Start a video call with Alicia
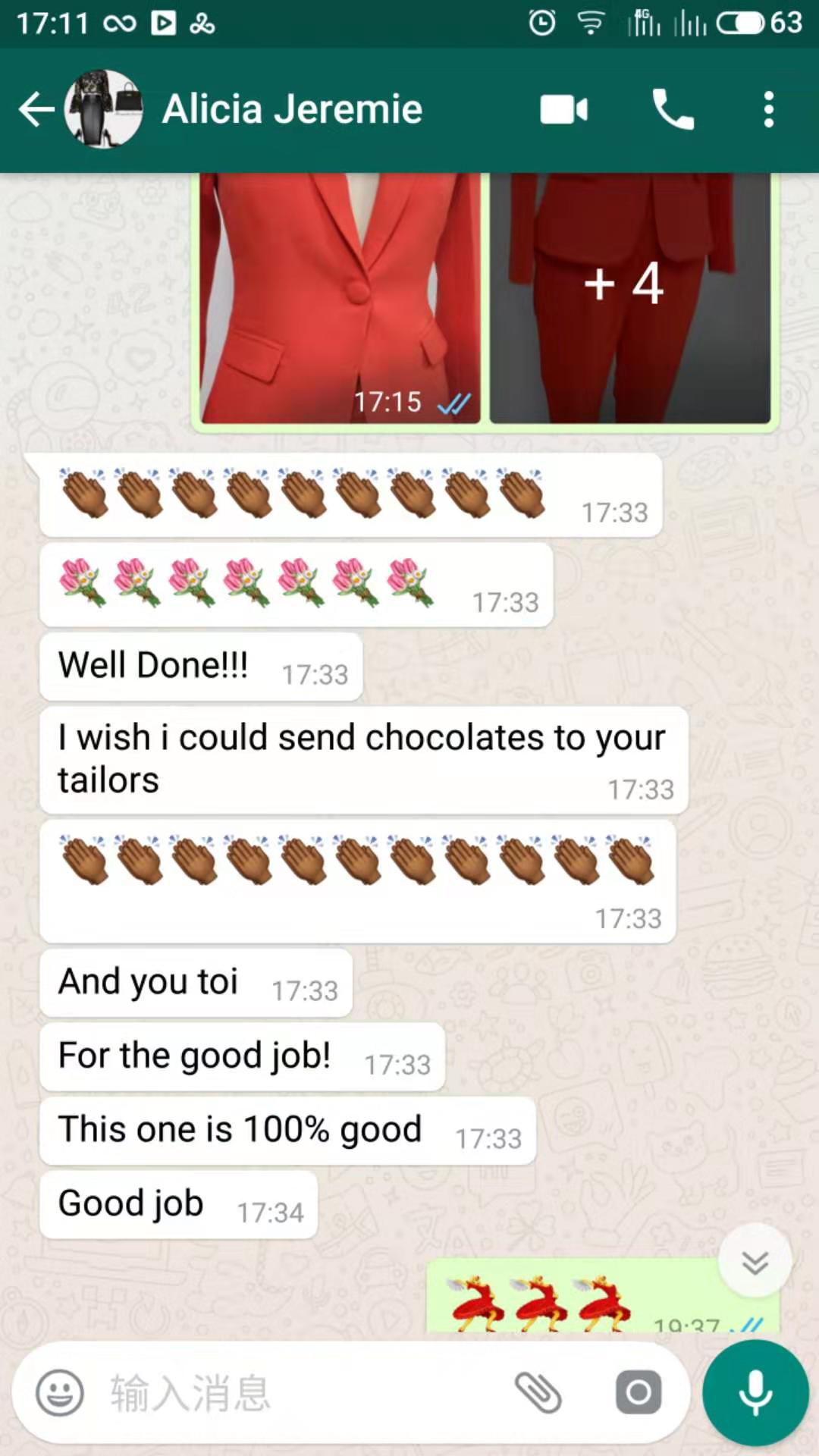Viewport: 819px width, 1456px height. click(x=563, y=110)
